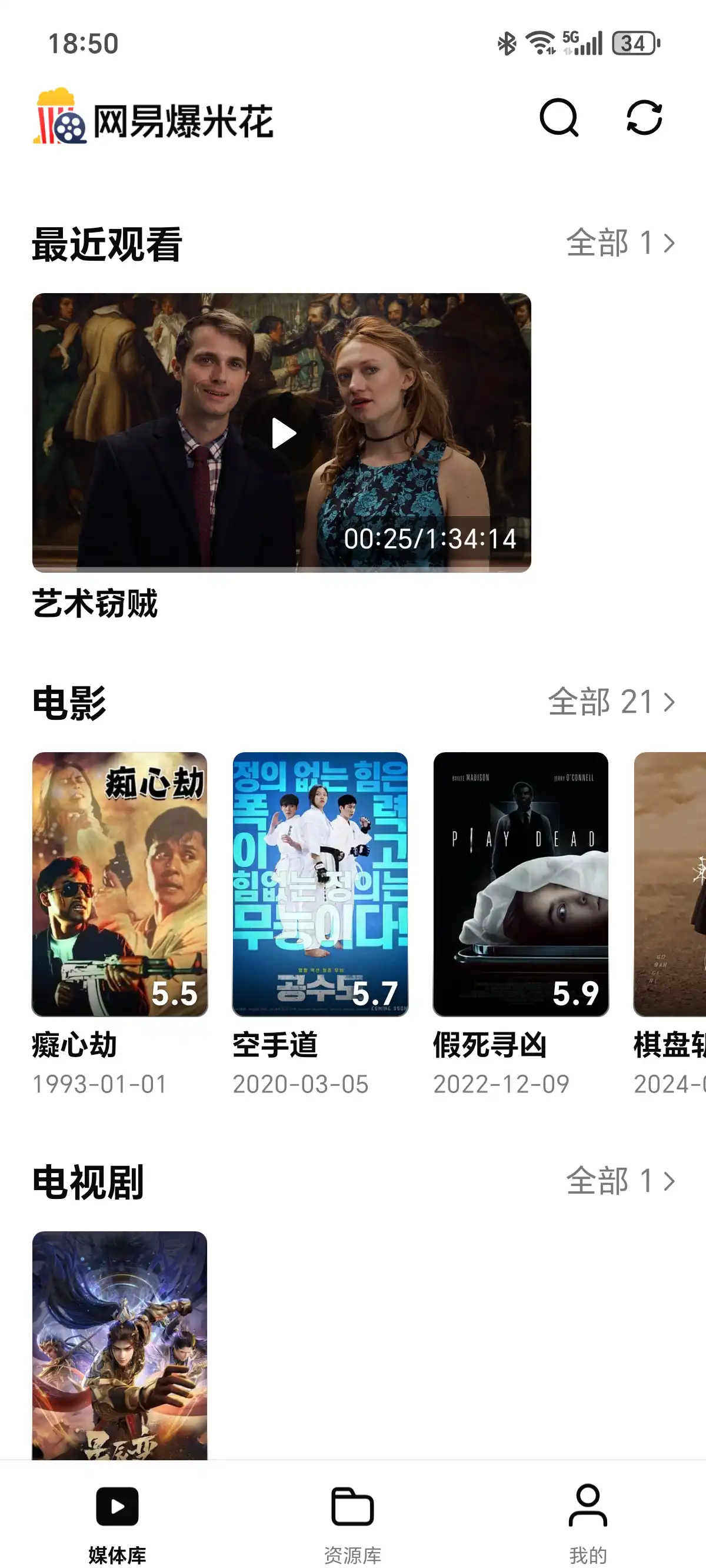Open the movie 癡心劫
The height and width of the screenshot is (1568, 706).
point(120,885)
